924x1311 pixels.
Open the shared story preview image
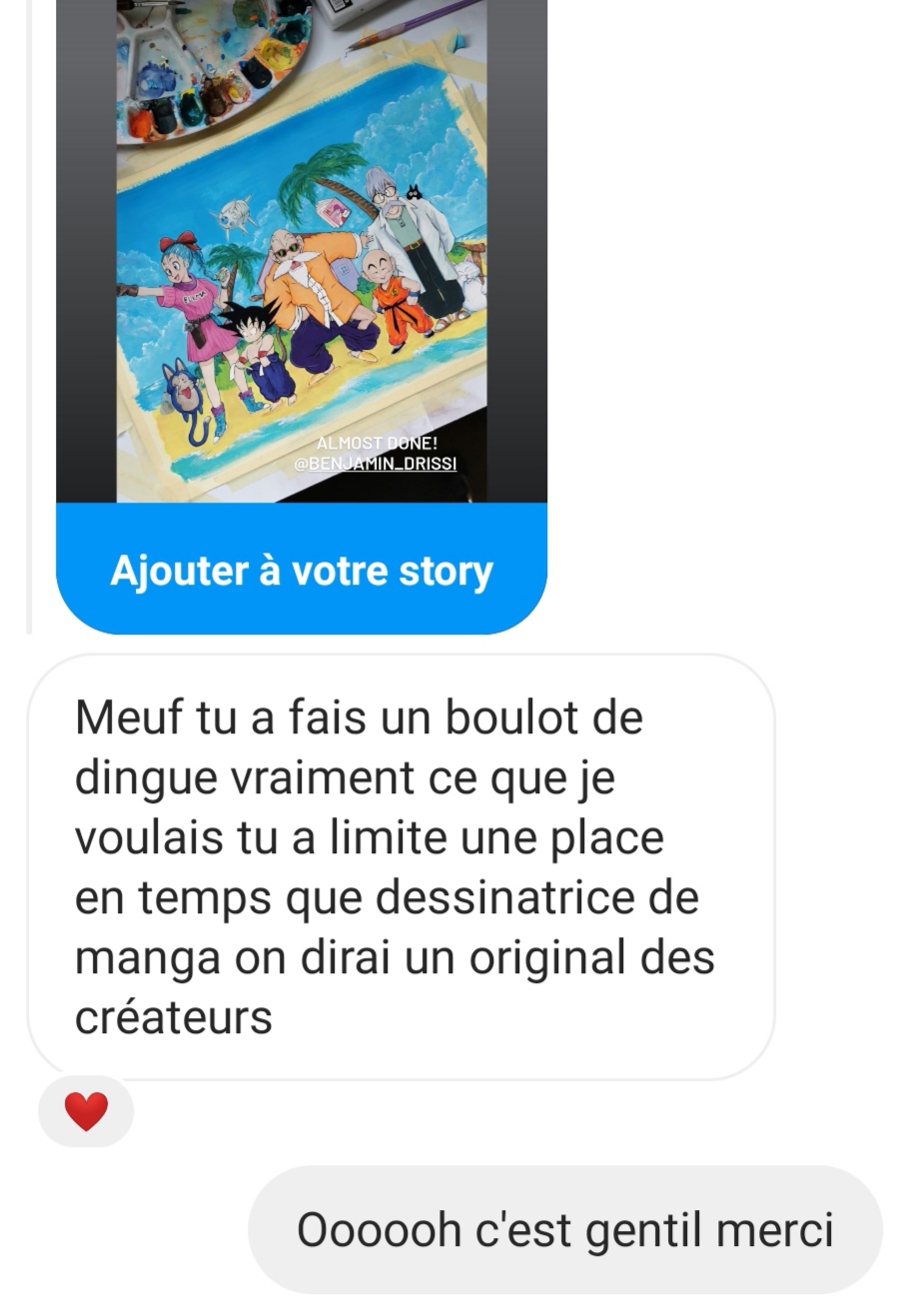click(301, 250)
